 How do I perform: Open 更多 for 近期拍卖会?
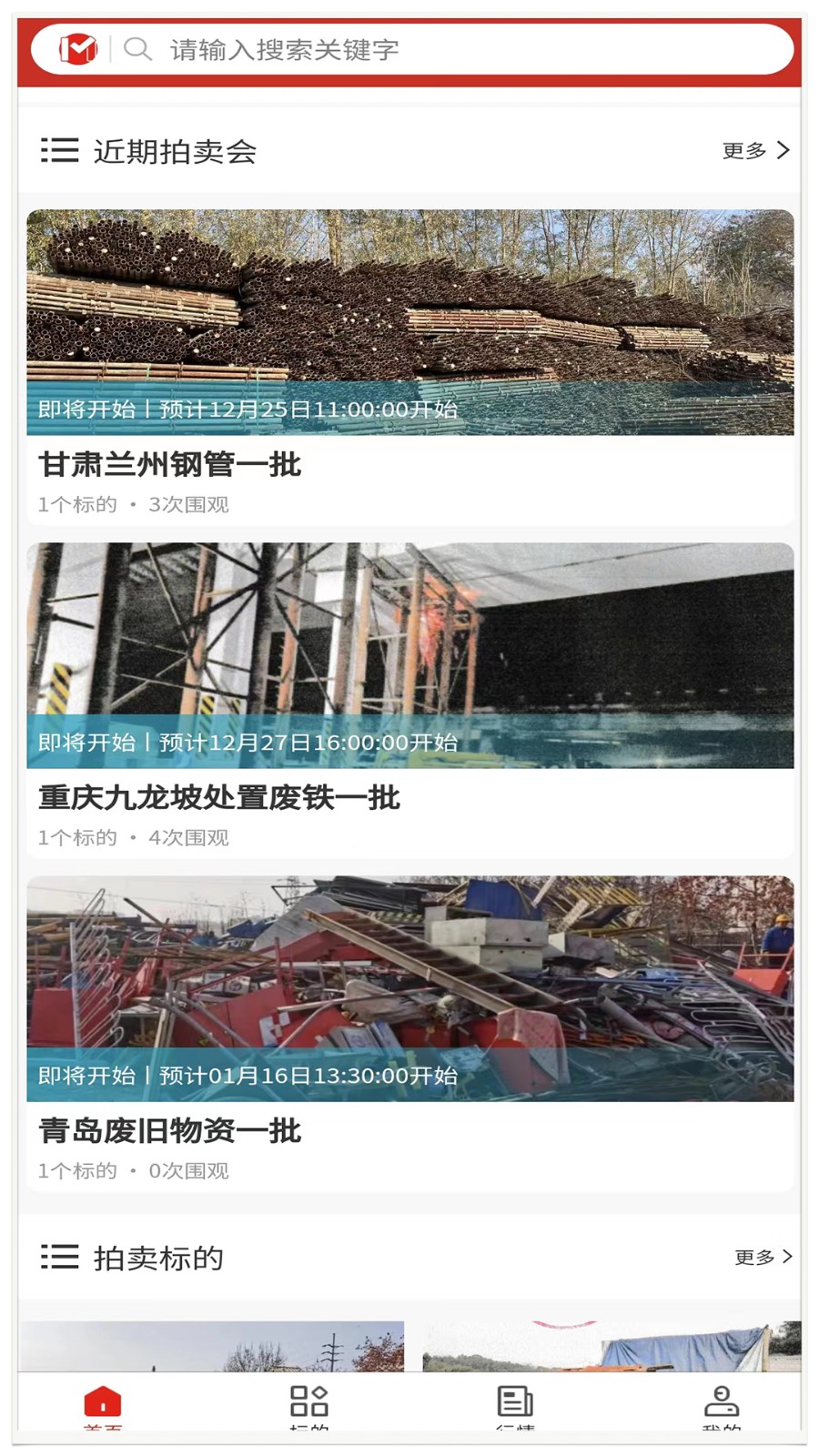(x=754, y=150)
